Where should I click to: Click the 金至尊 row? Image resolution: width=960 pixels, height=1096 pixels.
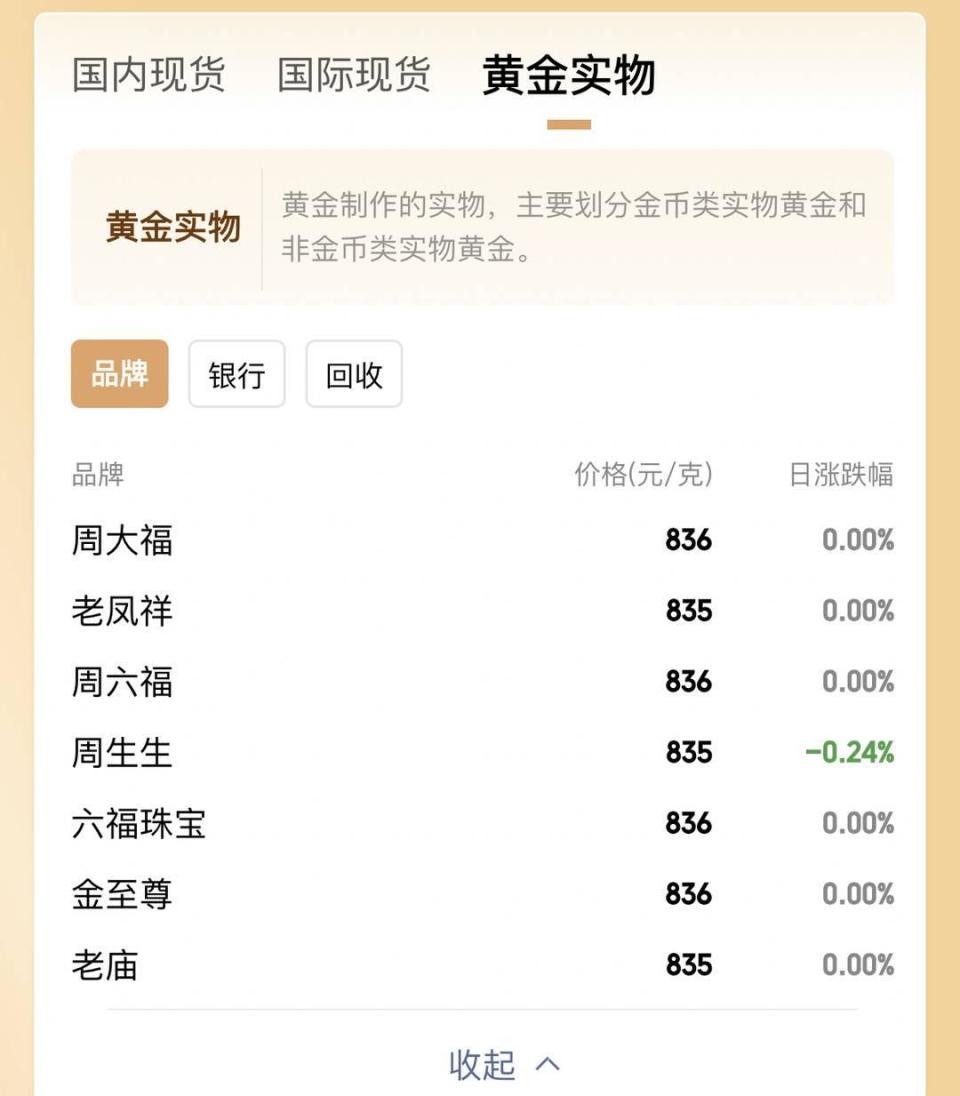(x=122, y=895)
